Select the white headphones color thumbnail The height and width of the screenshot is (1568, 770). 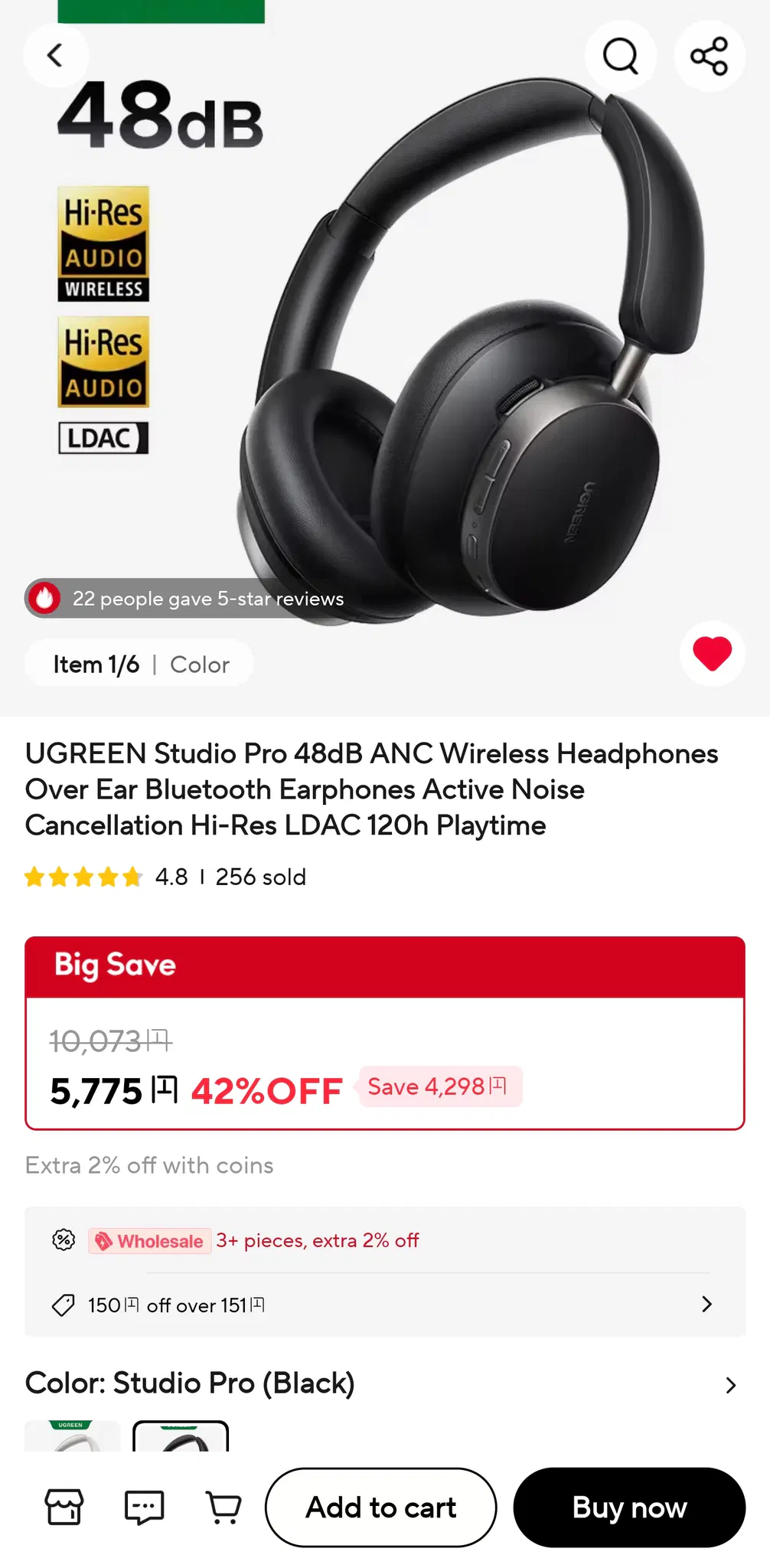(x=73, y=1436)
